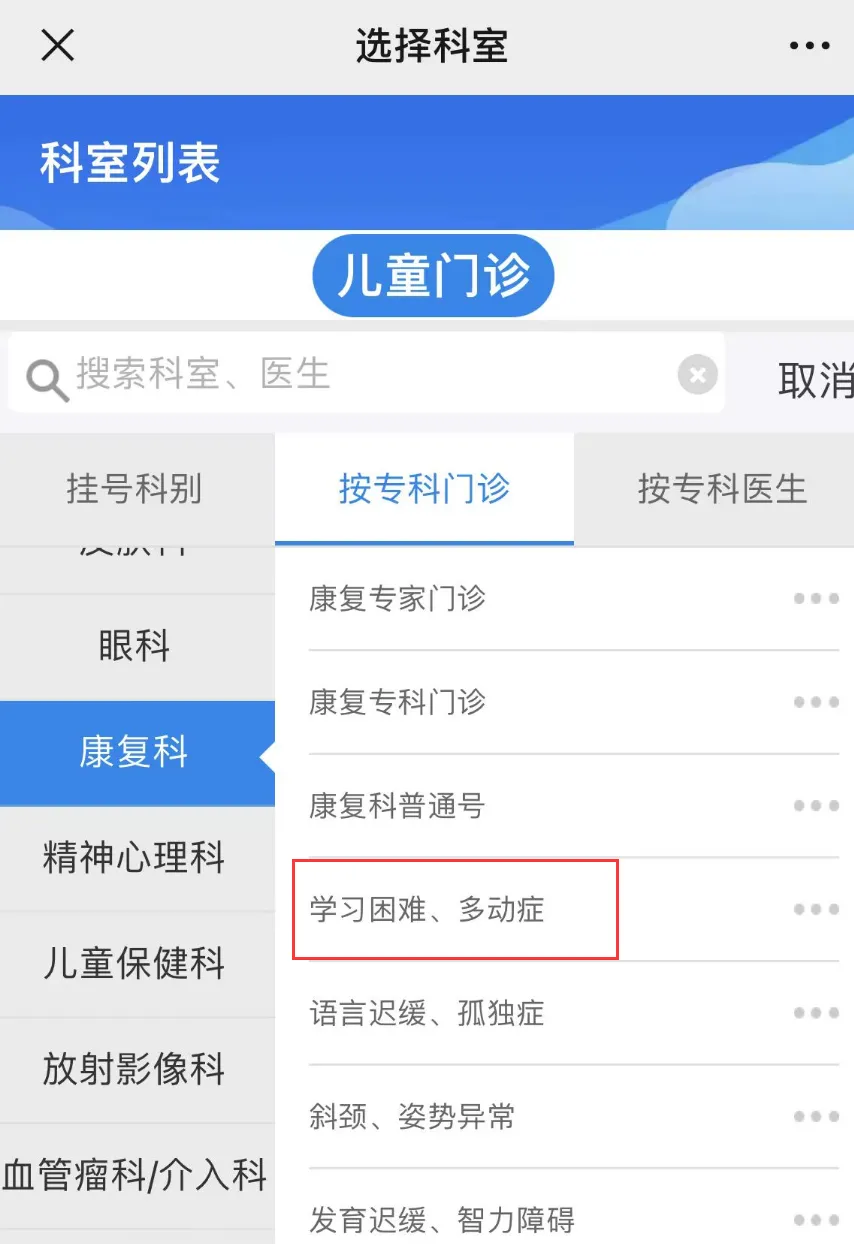Tap the 儿童门诊 button
Screen dimensions: 854x1244
[x=433, y=276]
